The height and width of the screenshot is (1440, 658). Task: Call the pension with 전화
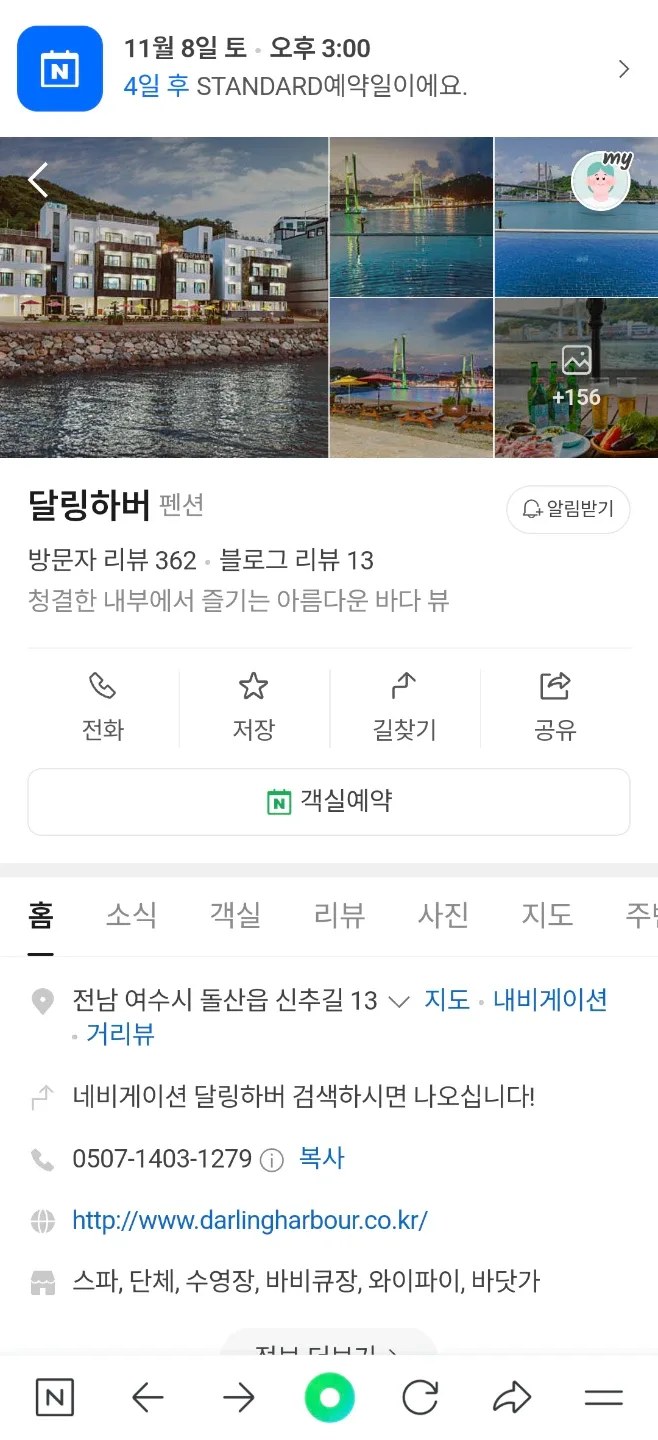pos(103,707)
